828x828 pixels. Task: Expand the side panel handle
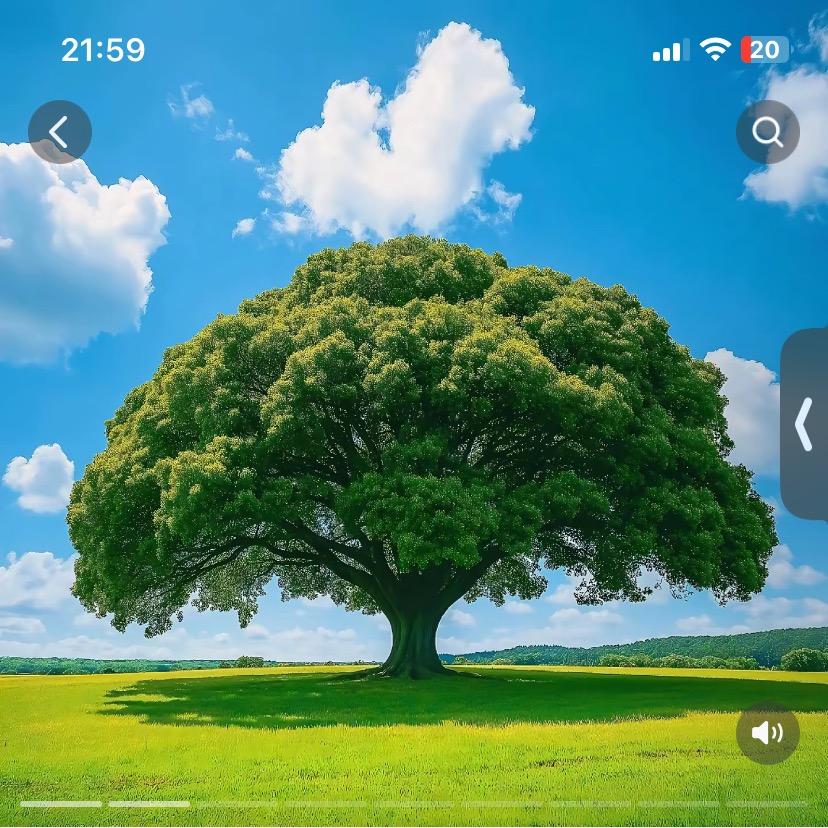click(804, 424)
